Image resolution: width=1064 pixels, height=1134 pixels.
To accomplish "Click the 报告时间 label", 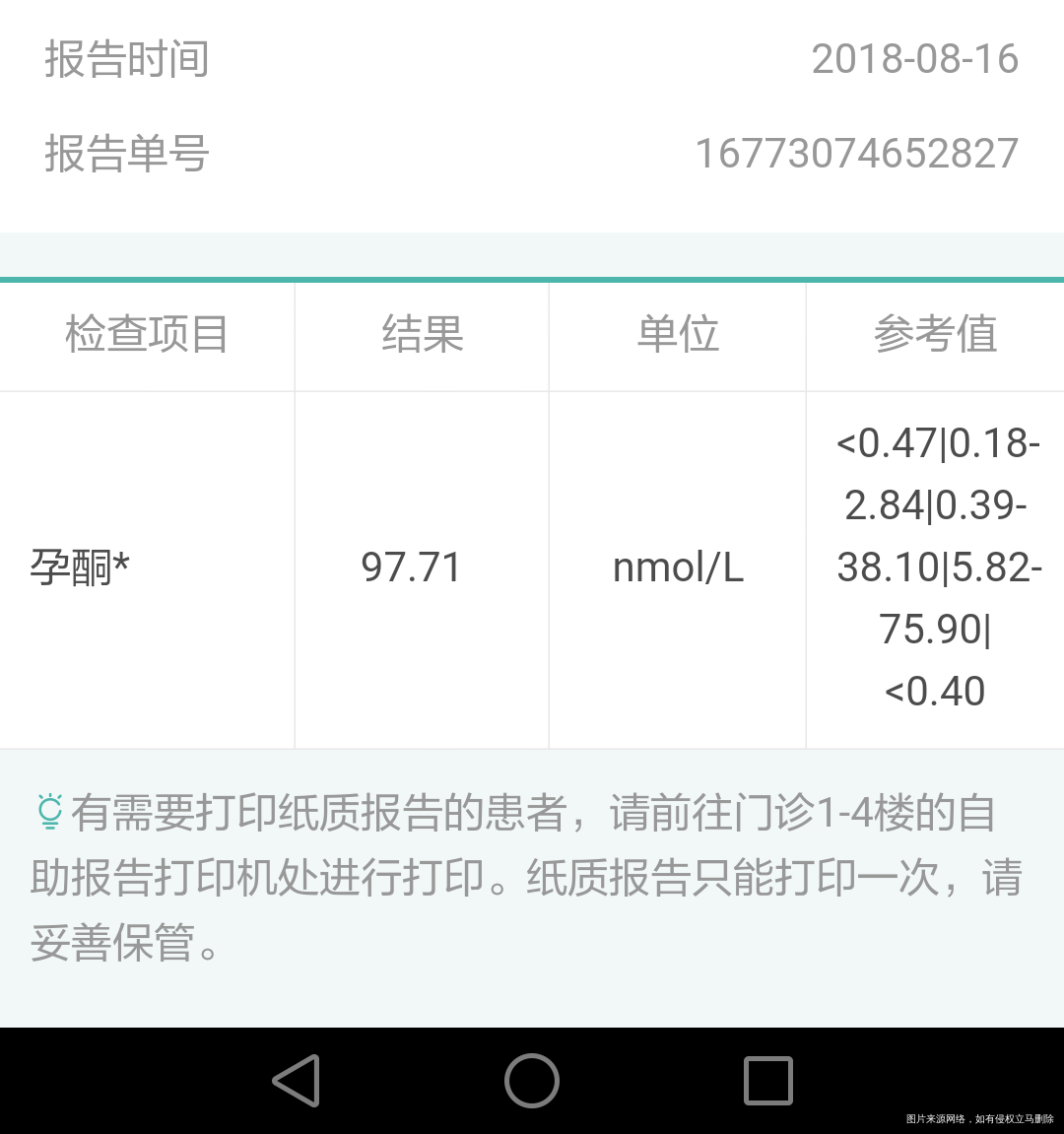I will point(126,59).
